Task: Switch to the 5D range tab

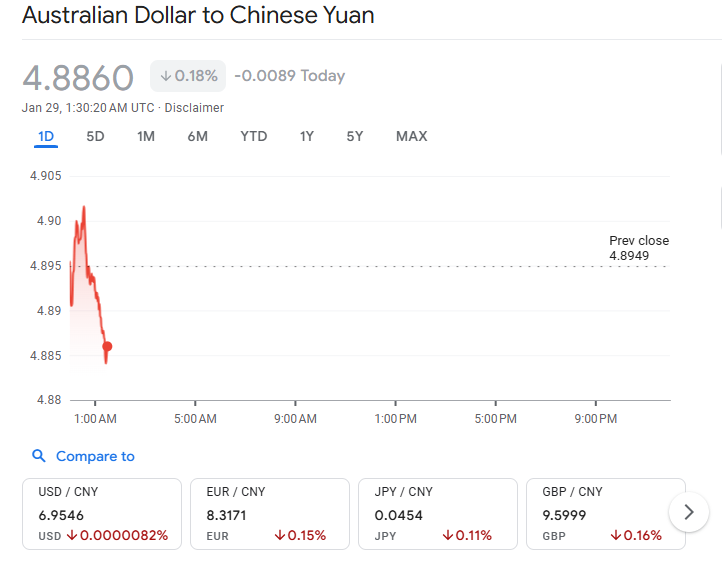Action: [x=95, y=136]
